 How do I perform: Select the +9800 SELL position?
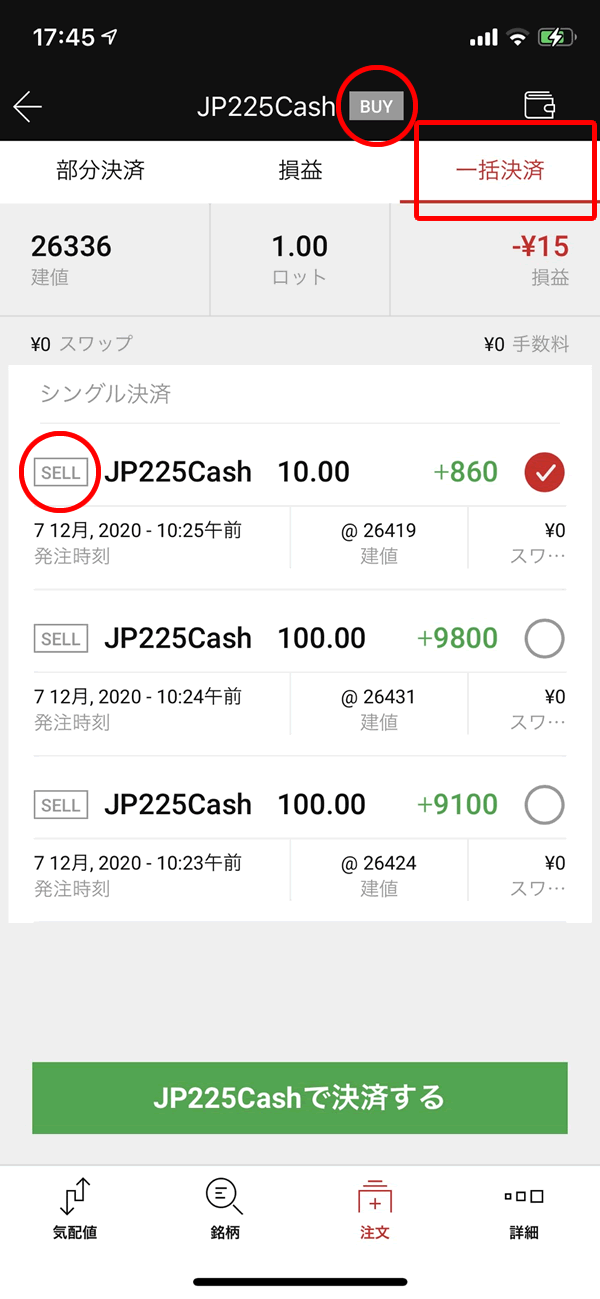pos(545,639)
